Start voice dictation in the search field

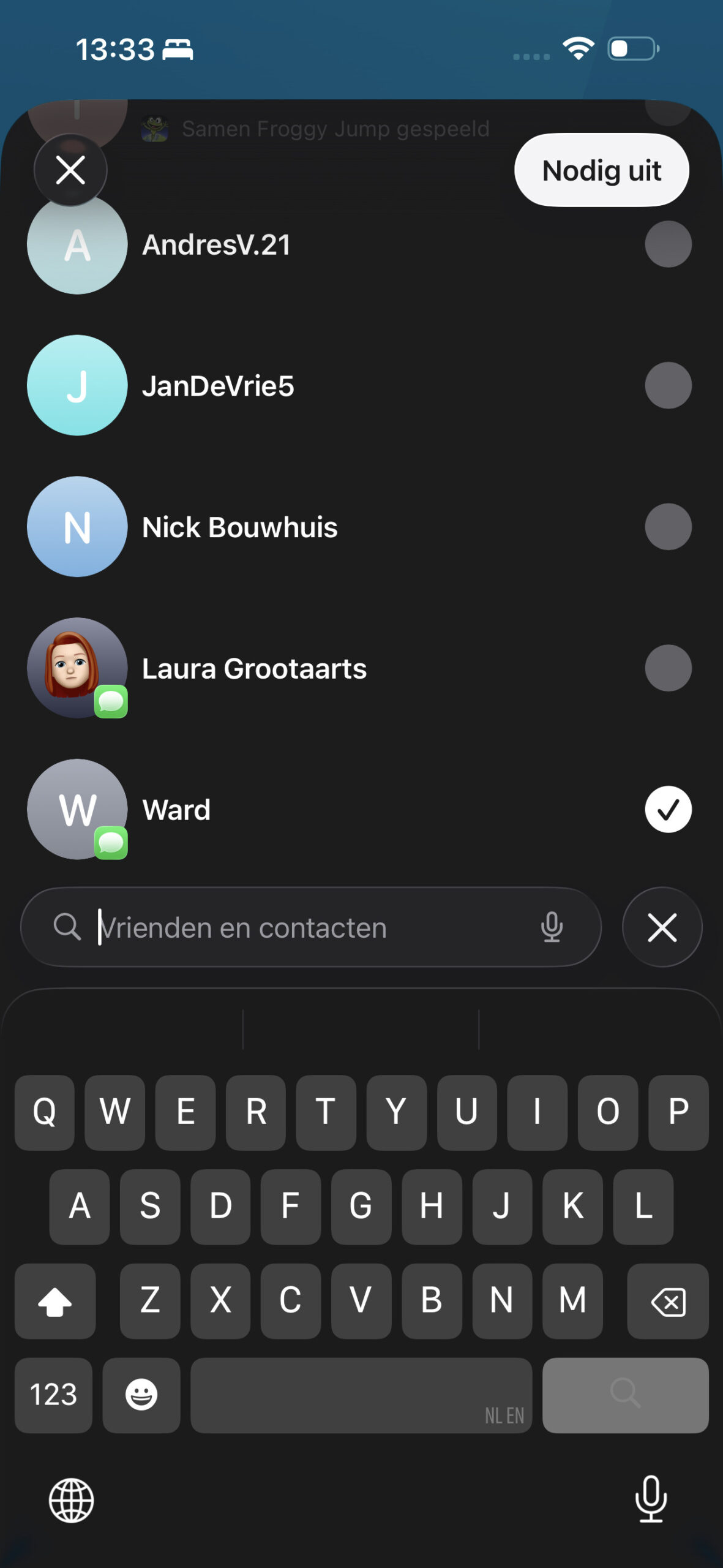(x=552, y=927)
